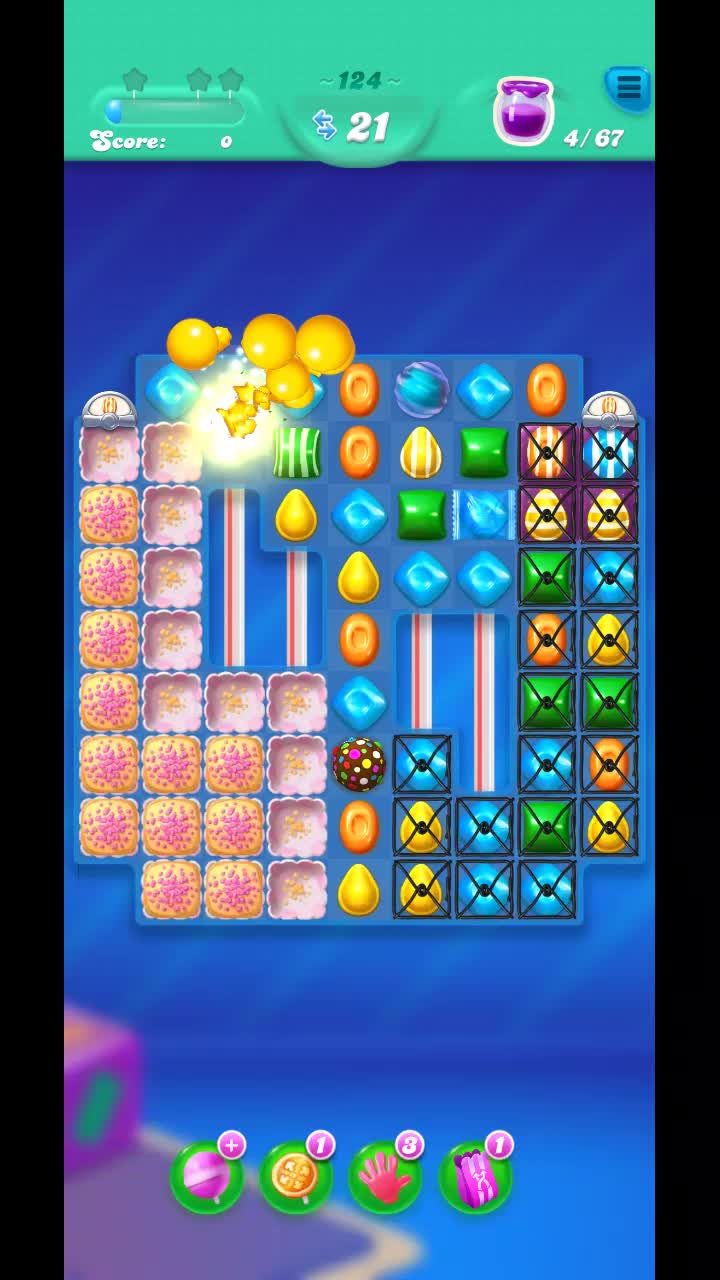720x1280 pixels.
Task: Tap the swirled purple coloring candy
Action: (421, 390)
